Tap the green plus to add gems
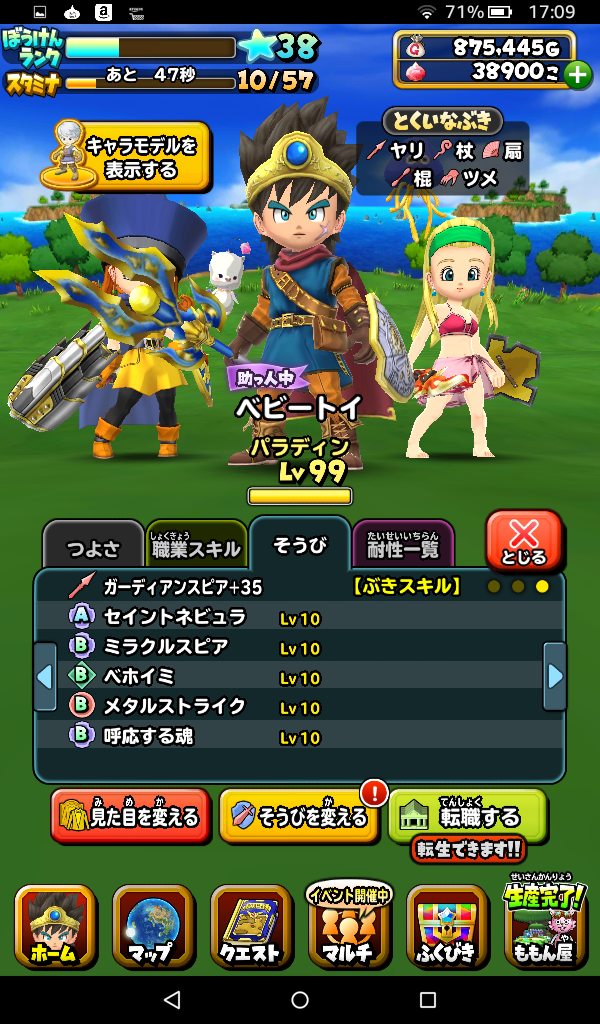This screenshot has width=600, height=1024. [577, 74]
